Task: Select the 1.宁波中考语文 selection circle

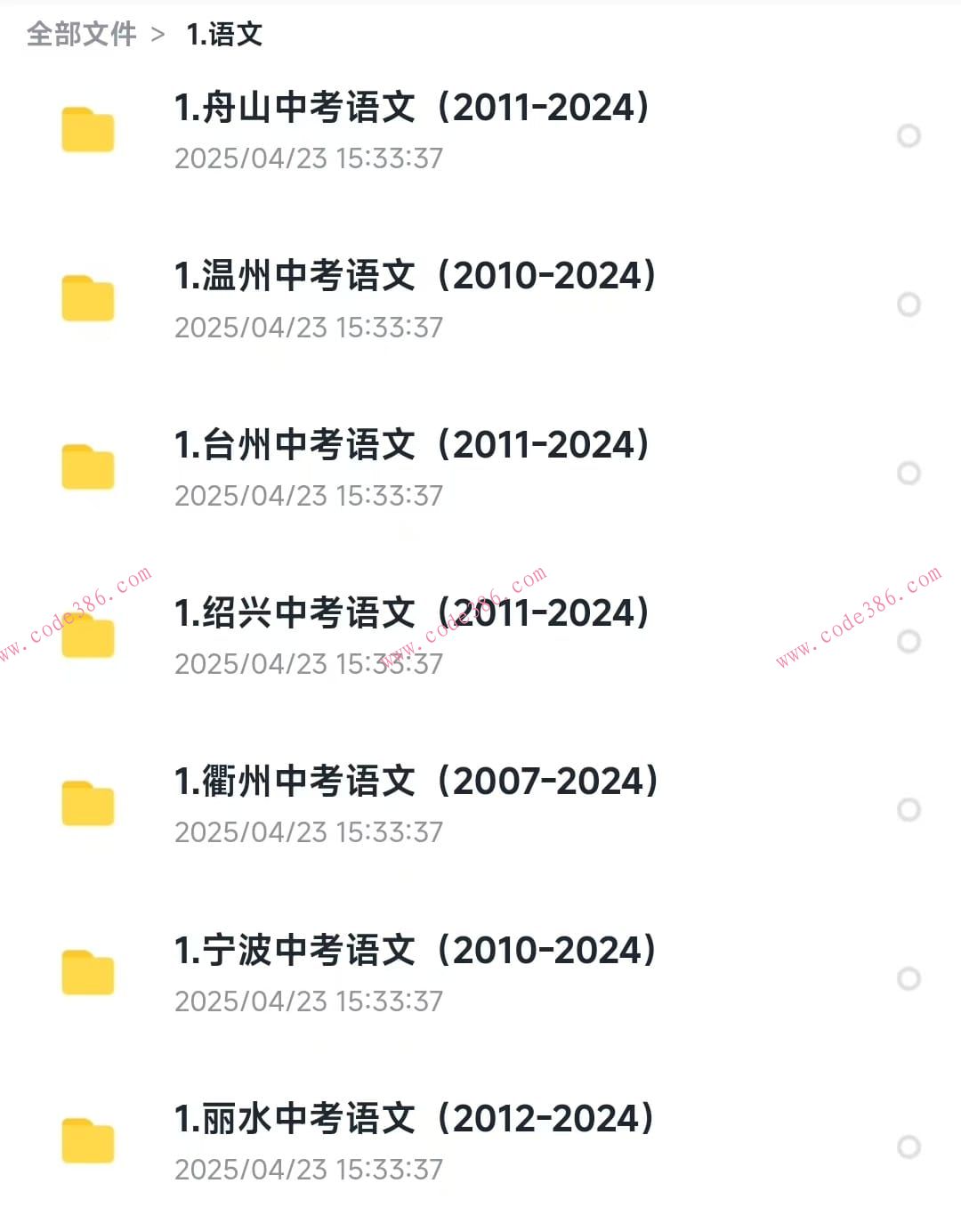Action: tap(909, 977)
